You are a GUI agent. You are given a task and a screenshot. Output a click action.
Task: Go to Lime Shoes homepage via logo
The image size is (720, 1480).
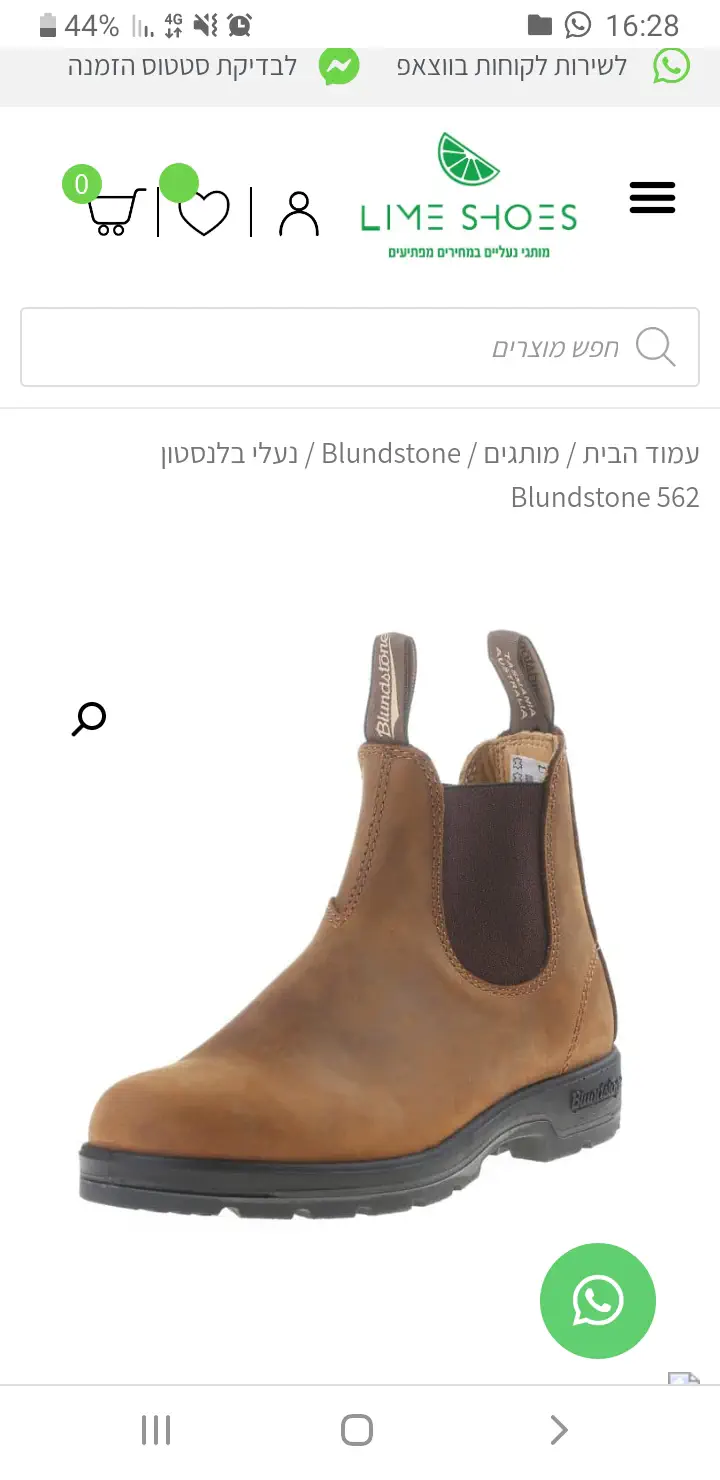(x=469, y=198)
